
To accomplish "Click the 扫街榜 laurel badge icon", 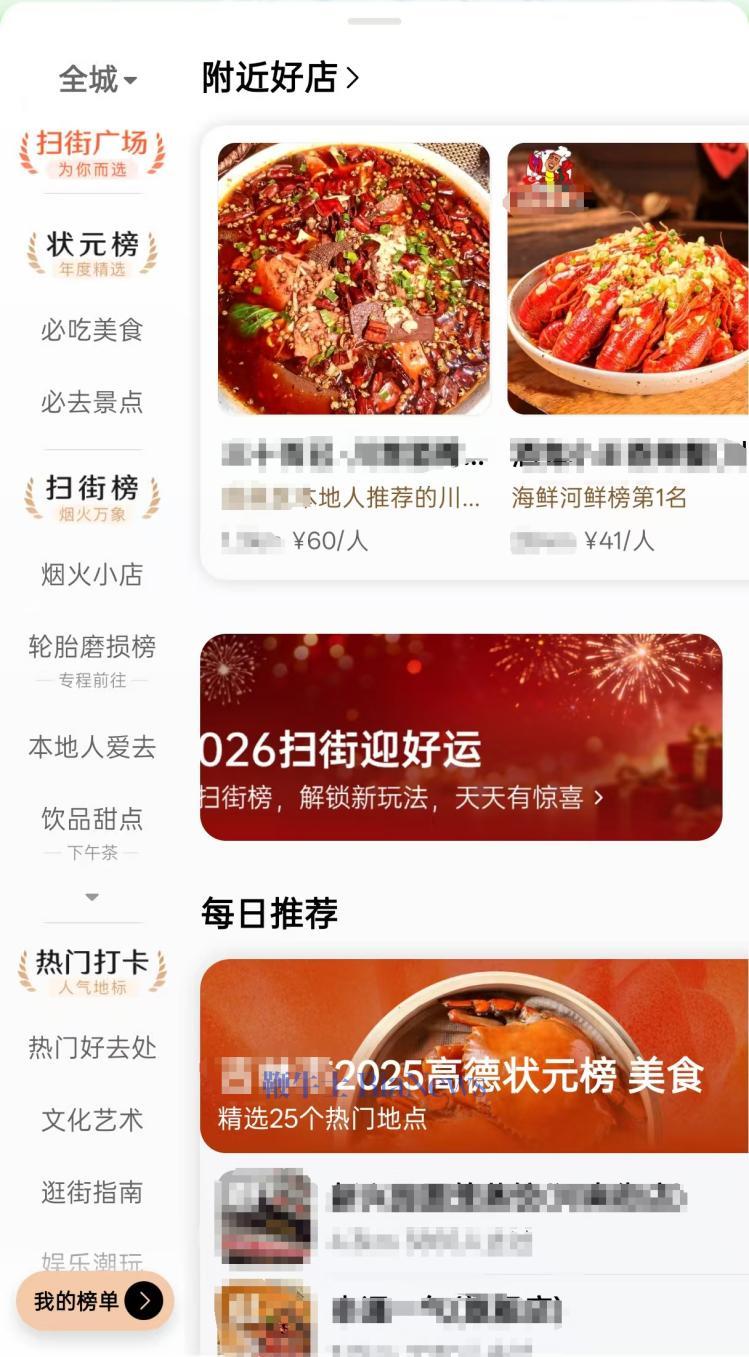I will coord(91,497).
